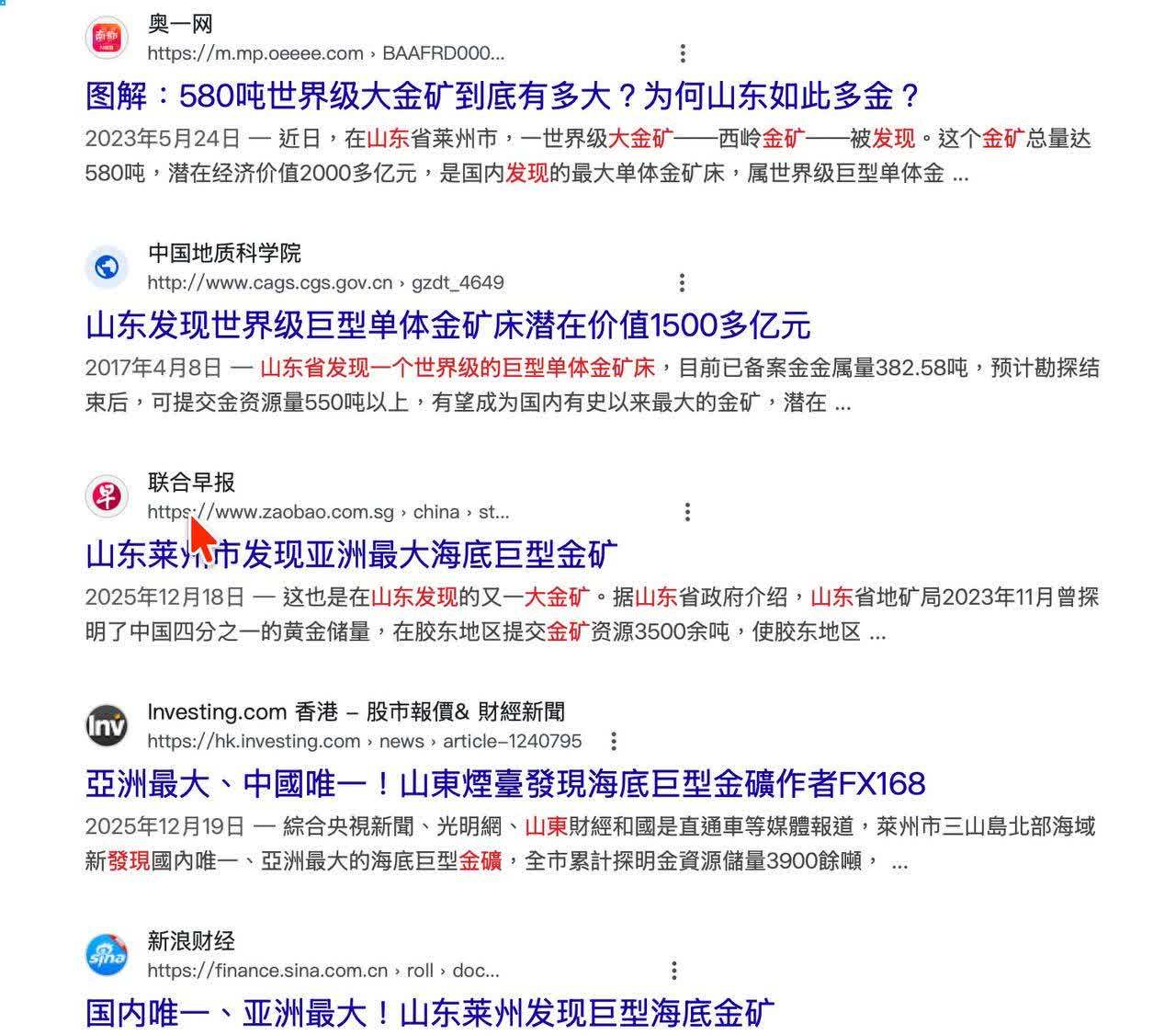Open more options for the 中国地质科学院 result

682,282
